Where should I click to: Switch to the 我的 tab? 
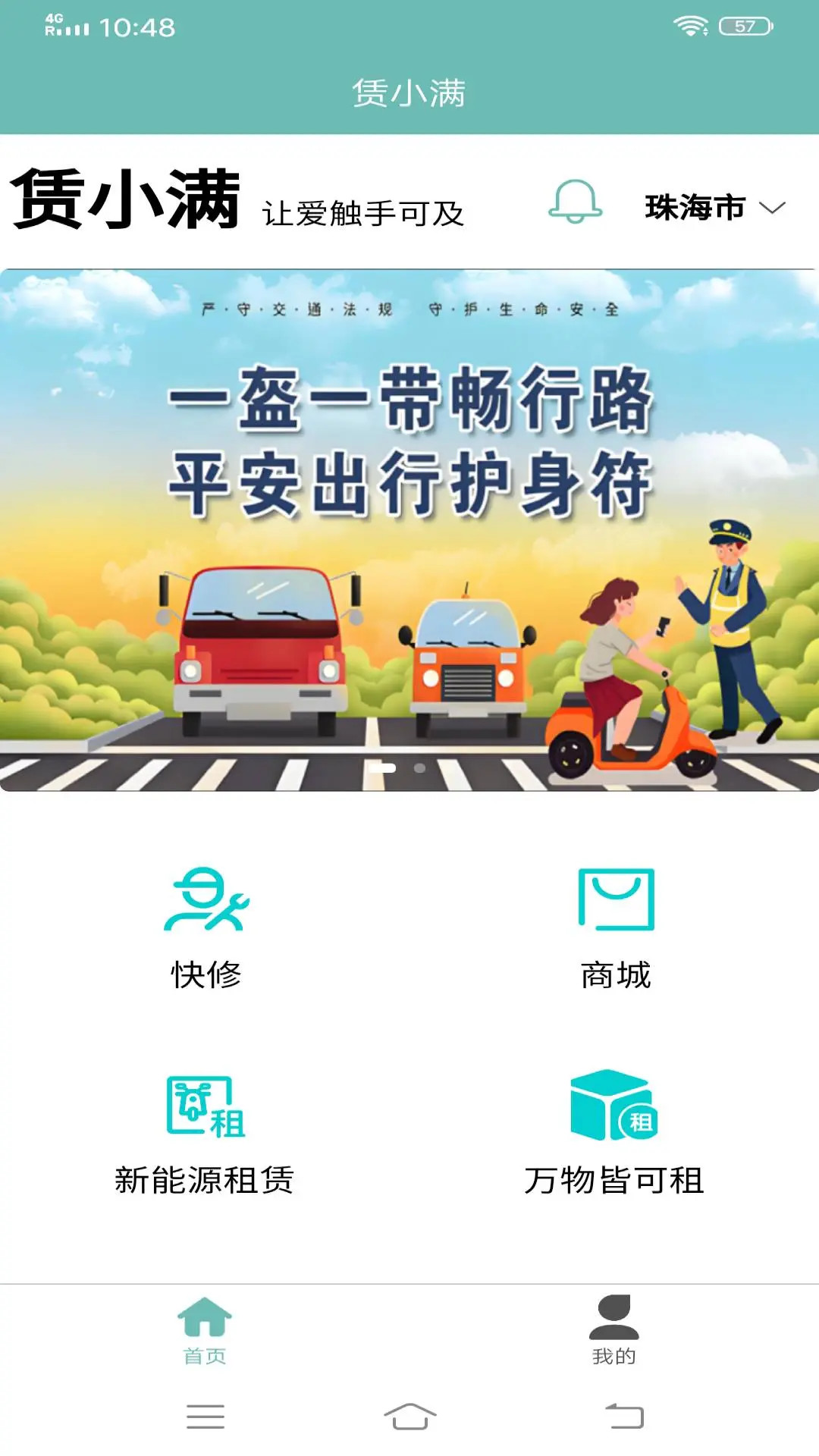point(614,1331)
